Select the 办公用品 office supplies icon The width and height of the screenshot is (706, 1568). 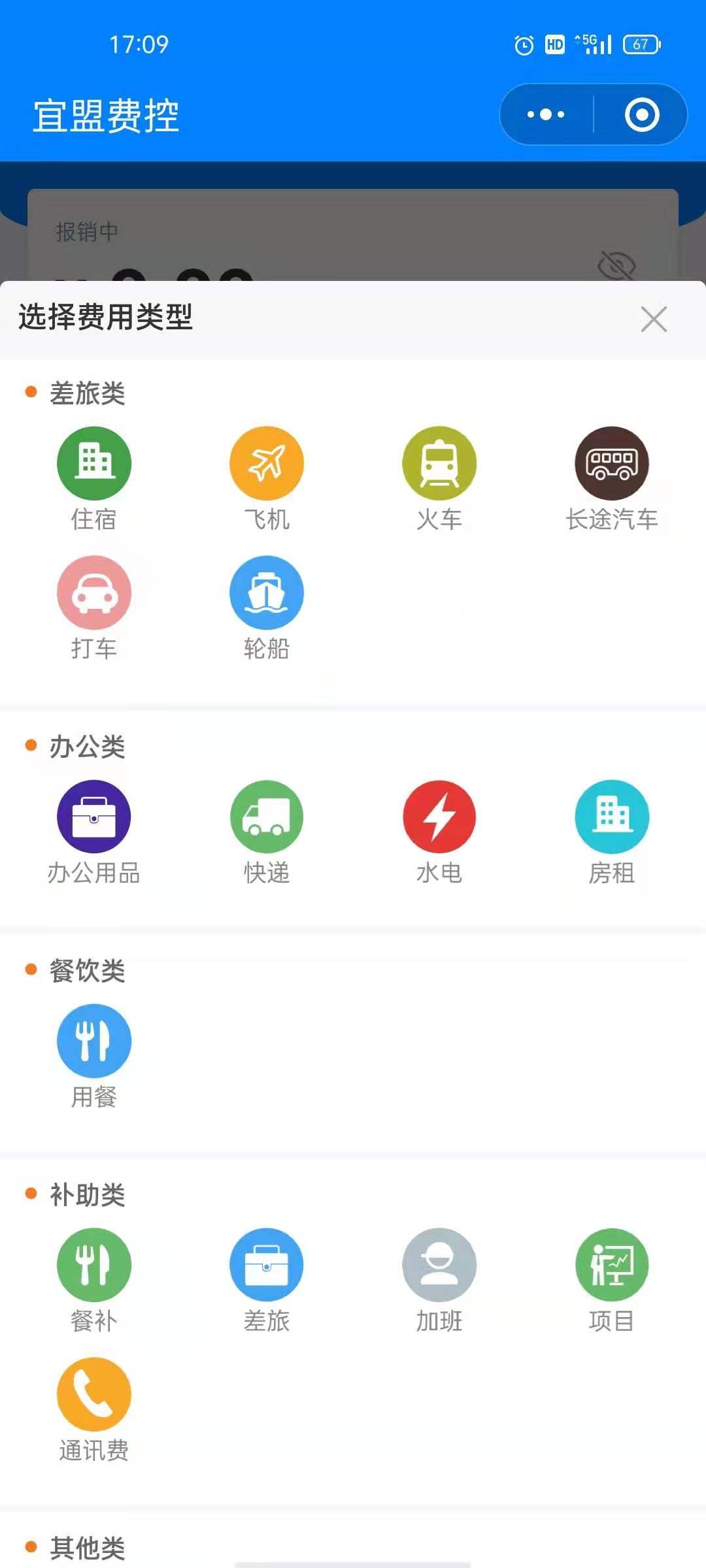coord(93,815)
